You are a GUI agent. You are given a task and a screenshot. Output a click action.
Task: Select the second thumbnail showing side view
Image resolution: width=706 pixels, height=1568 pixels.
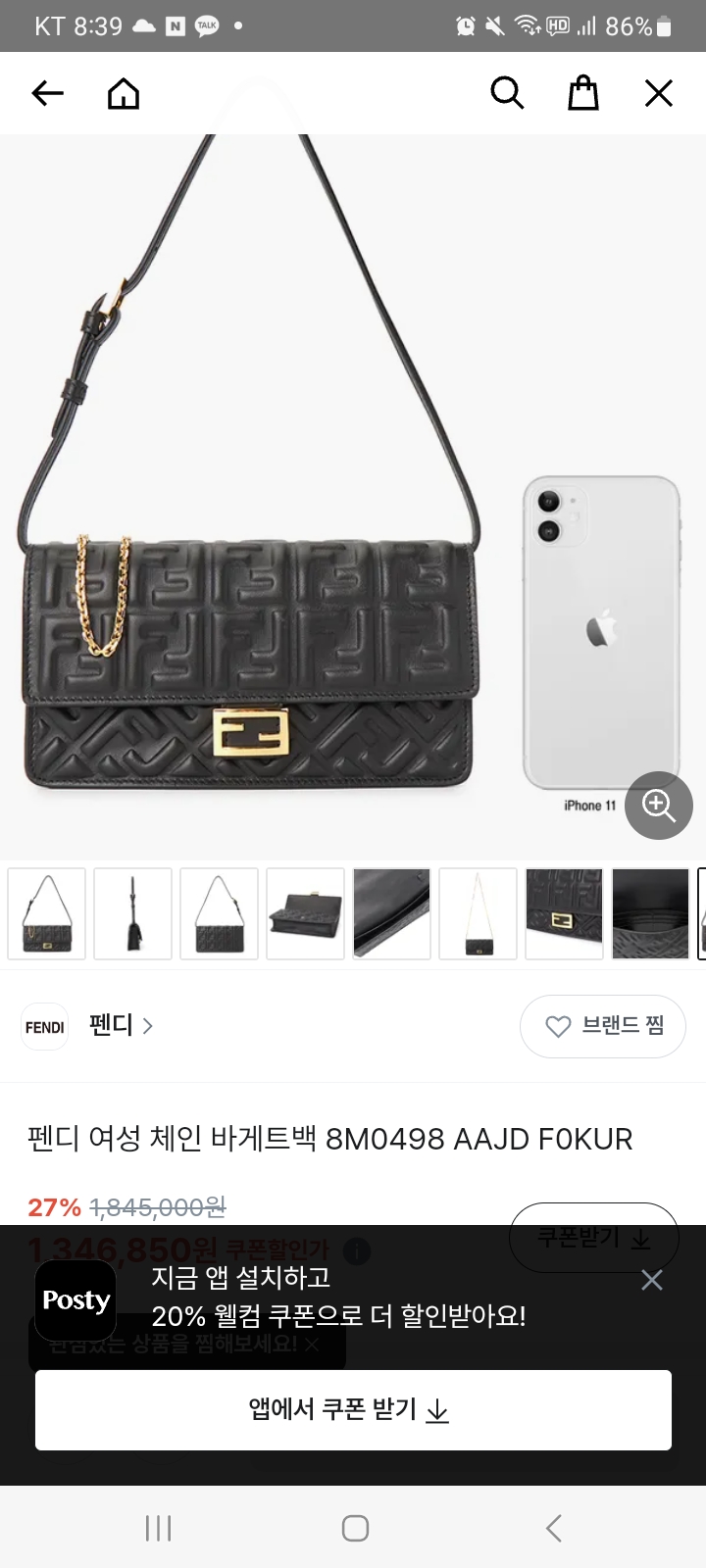pyautogui.click(x=133, y=913)
